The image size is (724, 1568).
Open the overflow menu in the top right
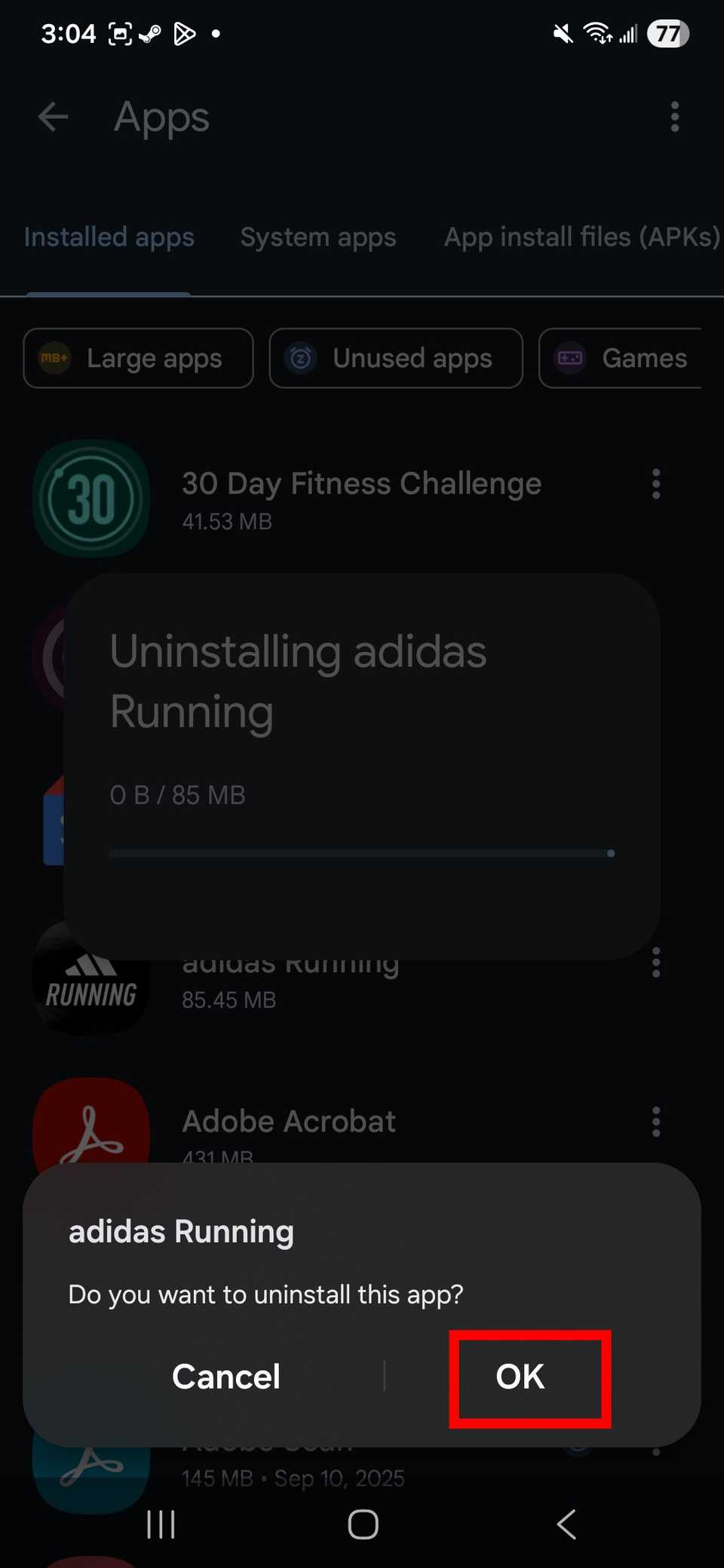(673, 118)
